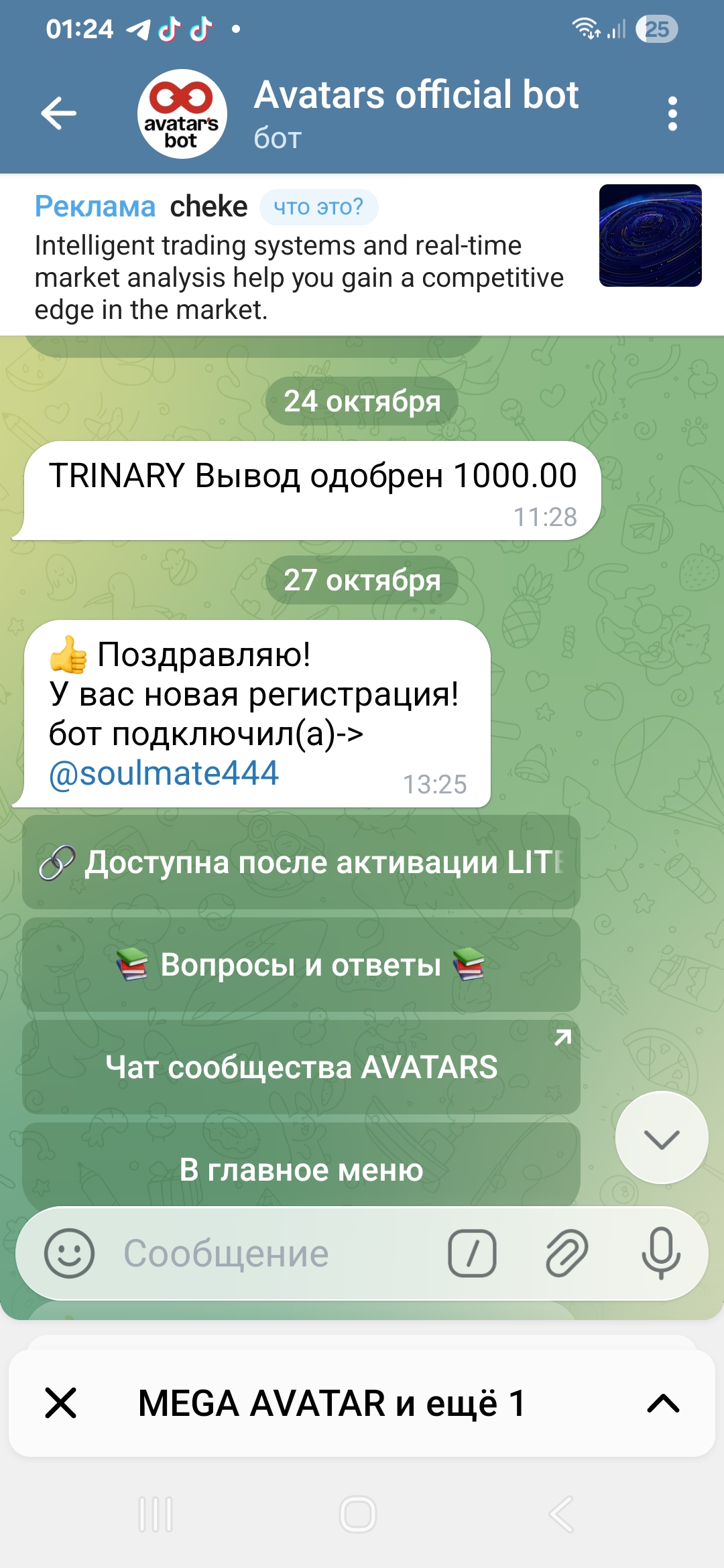
Task: Go back from the Avatars bot chat
Action: click(59, 113)
